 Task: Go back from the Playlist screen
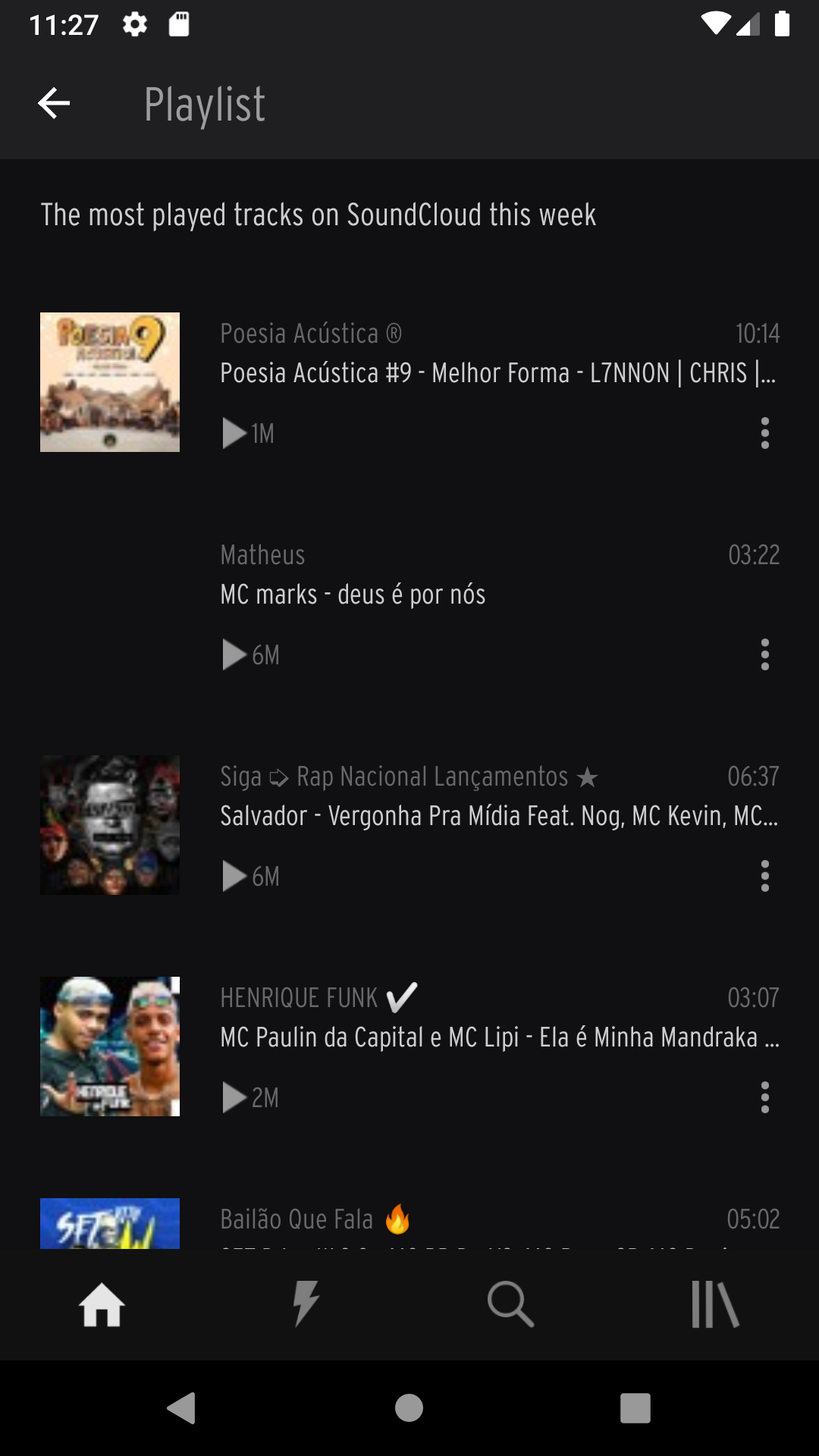(54, 103)
